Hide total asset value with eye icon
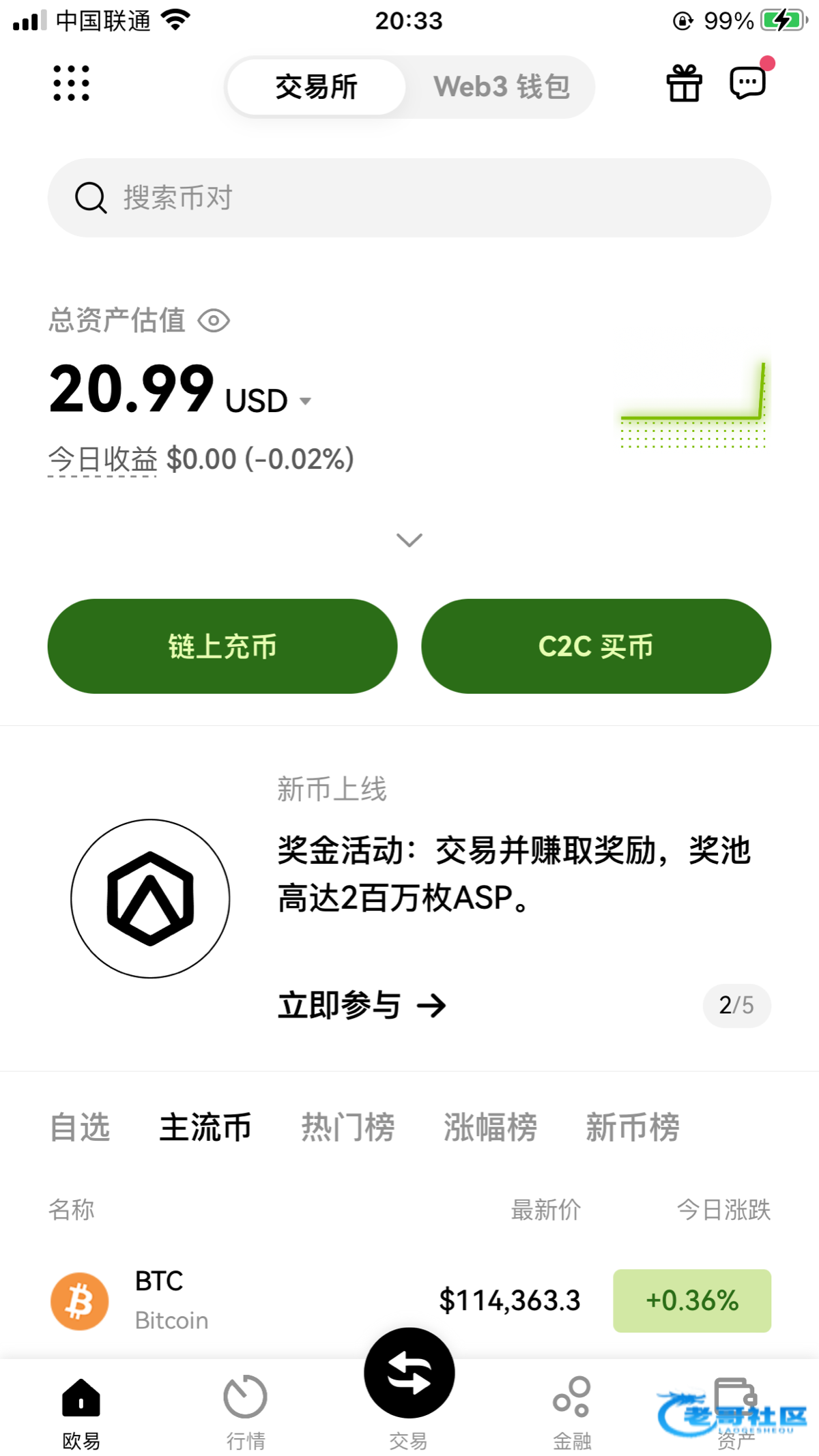 (214, 321)
